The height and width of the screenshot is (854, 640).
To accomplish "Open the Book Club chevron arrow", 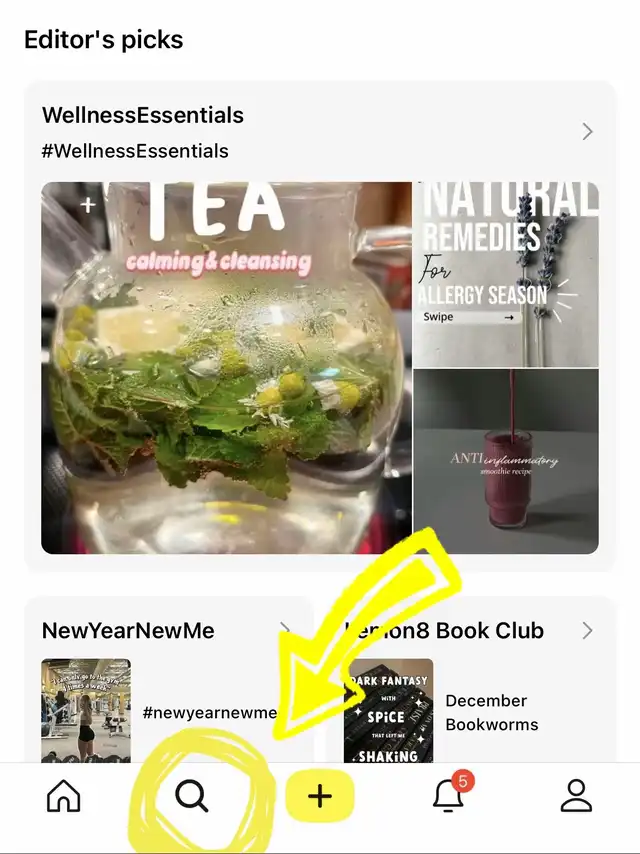I will (x=587, y=630).
